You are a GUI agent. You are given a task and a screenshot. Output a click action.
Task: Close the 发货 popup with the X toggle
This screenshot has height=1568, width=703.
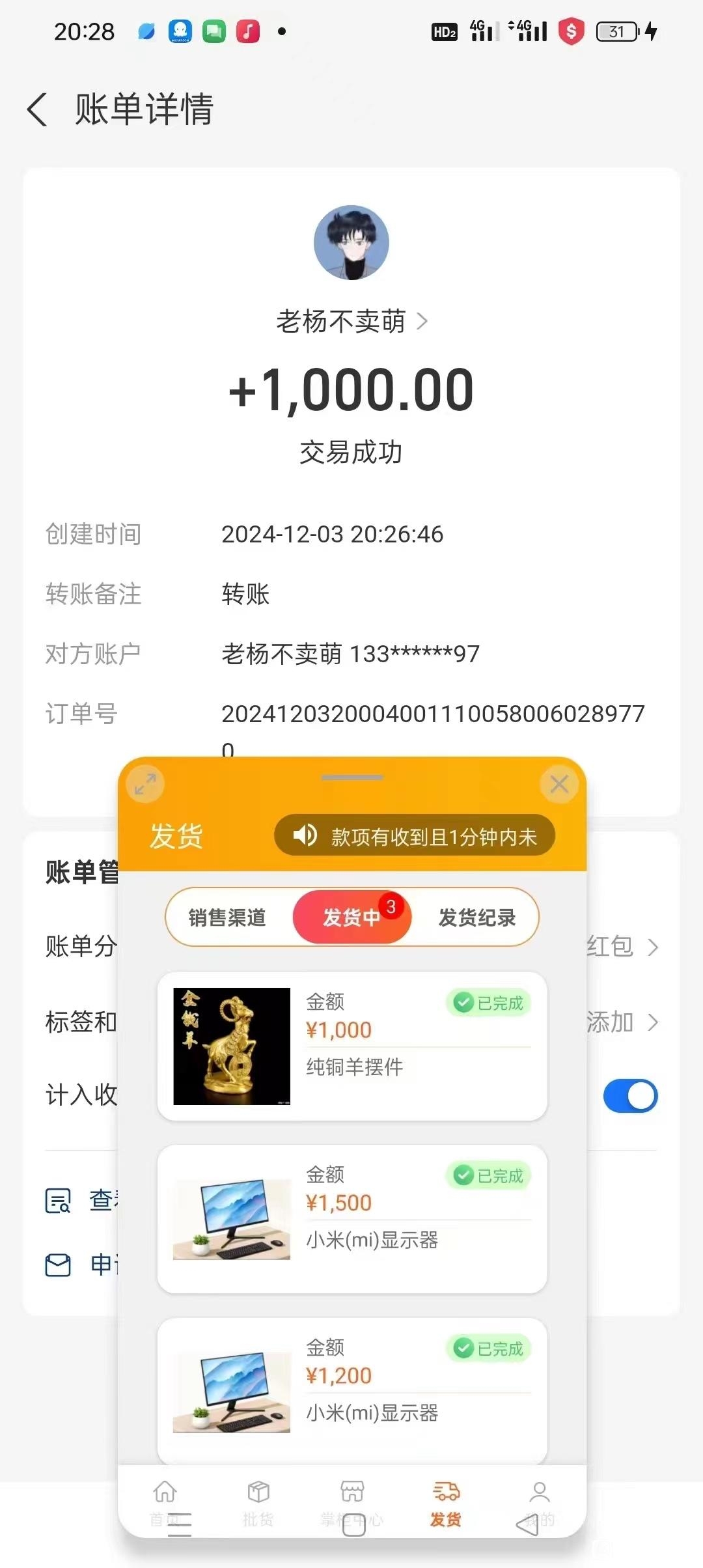coord(558,785)
